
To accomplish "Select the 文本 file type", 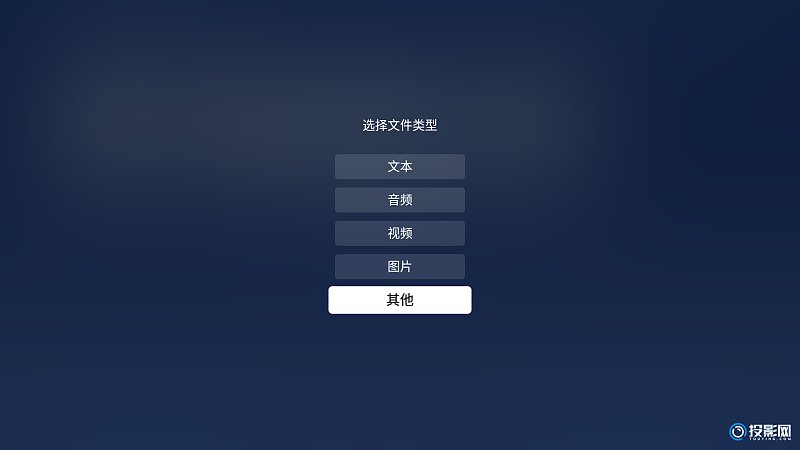I will click(x=400, y=166).
